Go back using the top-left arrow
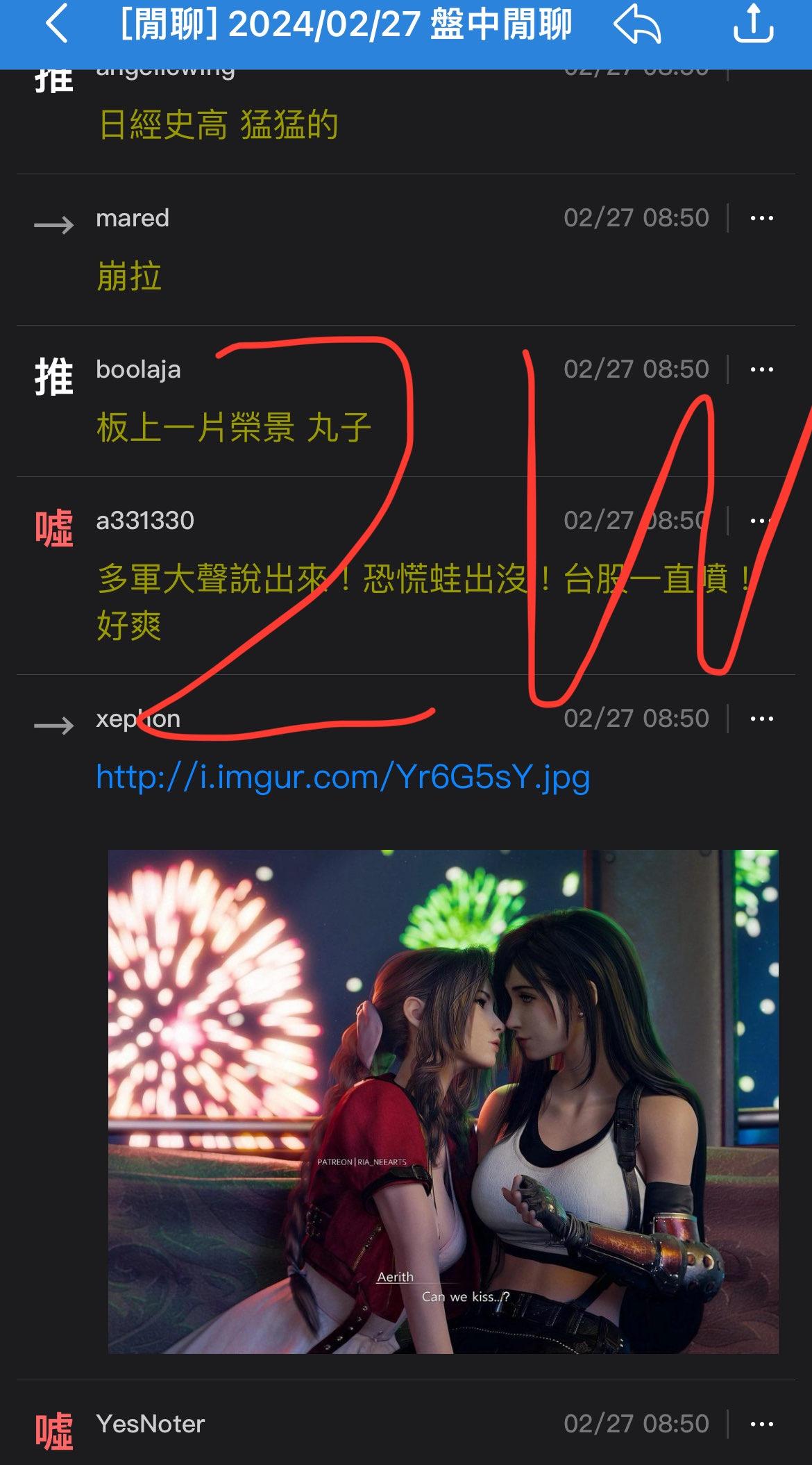The height and width of the screenshot is (1465, 812). (x=56, y=24)
